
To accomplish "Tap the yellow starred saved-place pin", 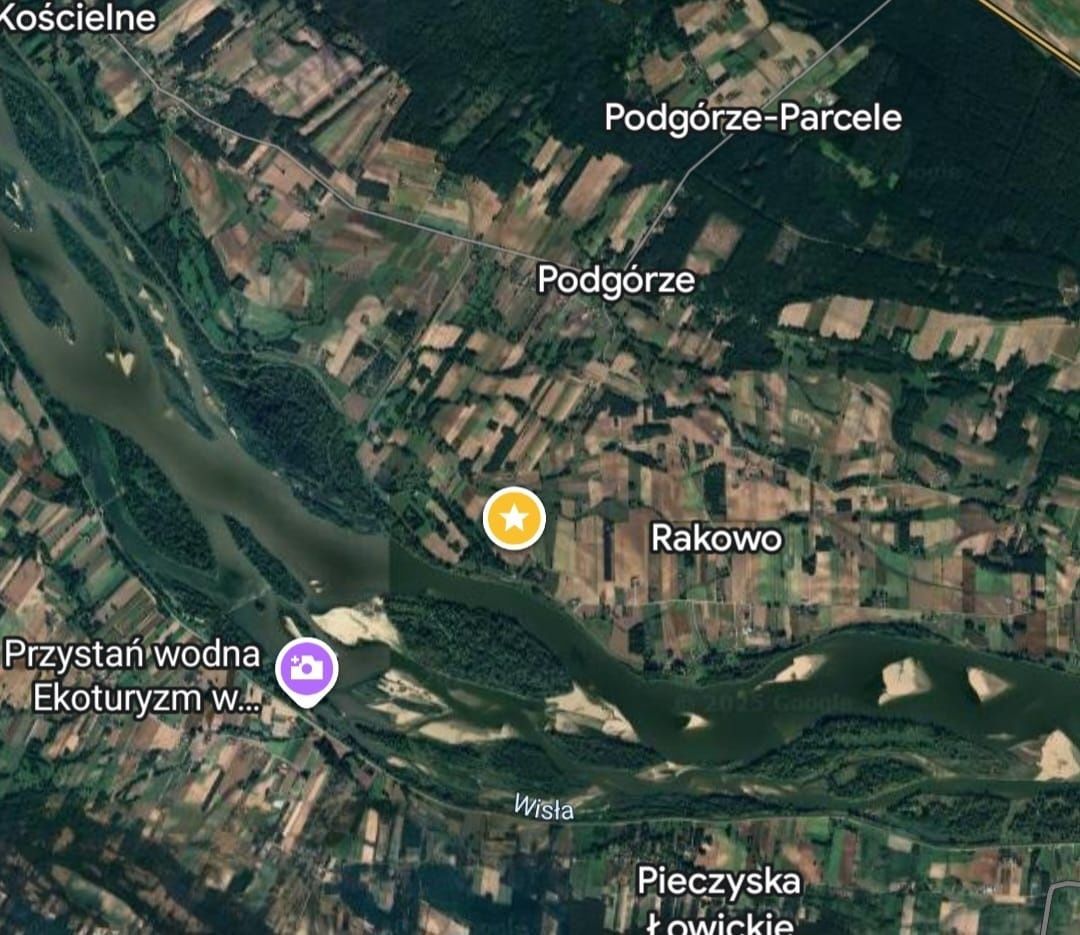I will [514, 518].
